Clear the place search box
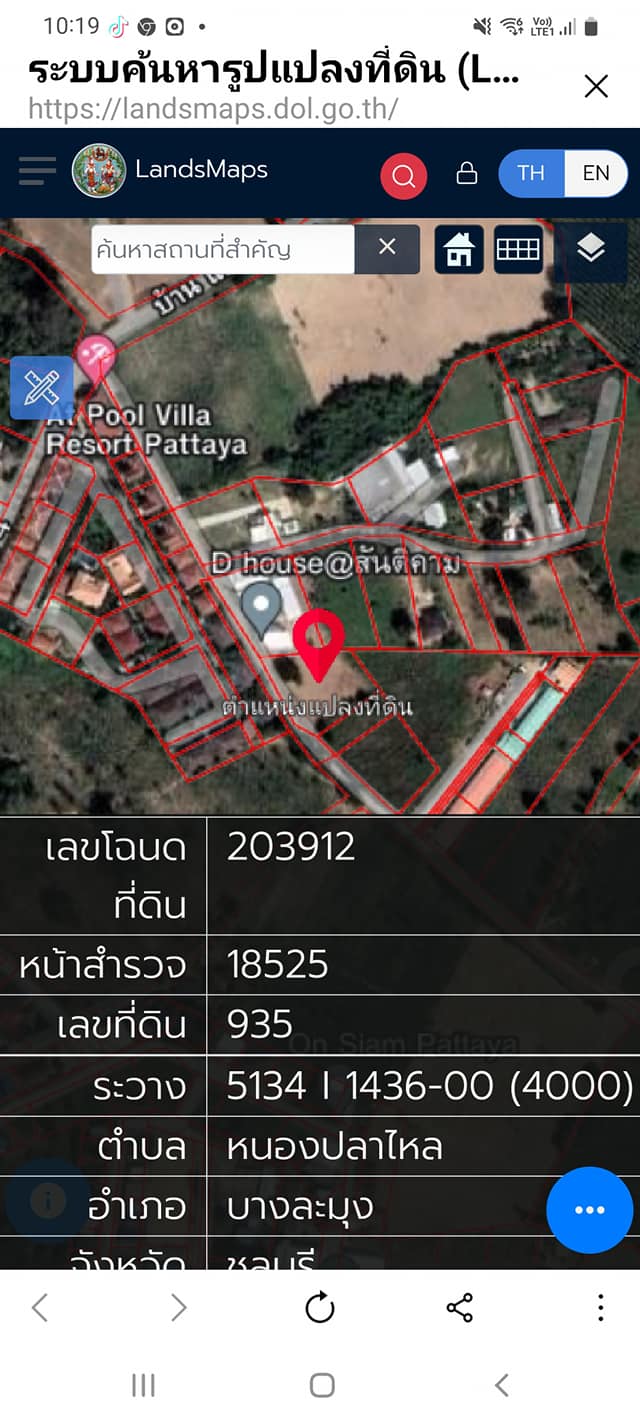This screenshot has width=640, height=1422. (x=387, y=247)
